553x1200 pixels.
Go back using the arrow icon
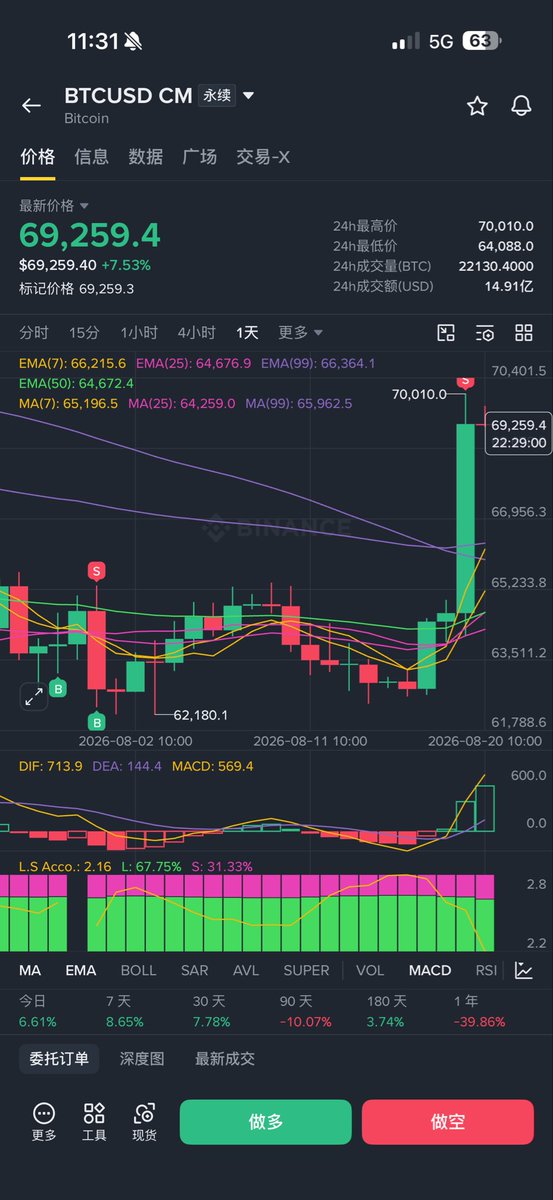coord(31,105)
